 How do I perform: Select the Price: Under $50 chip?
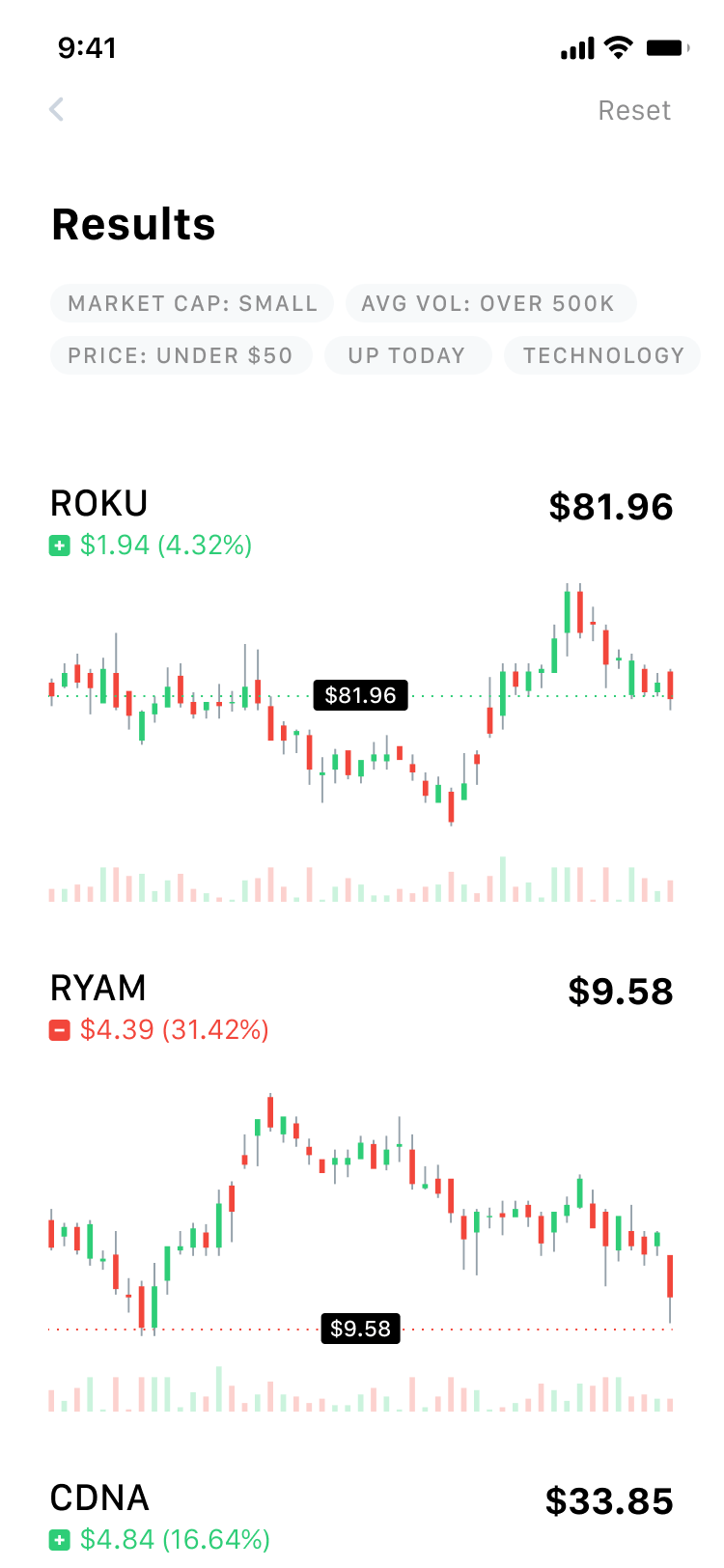tap(181, 355)
